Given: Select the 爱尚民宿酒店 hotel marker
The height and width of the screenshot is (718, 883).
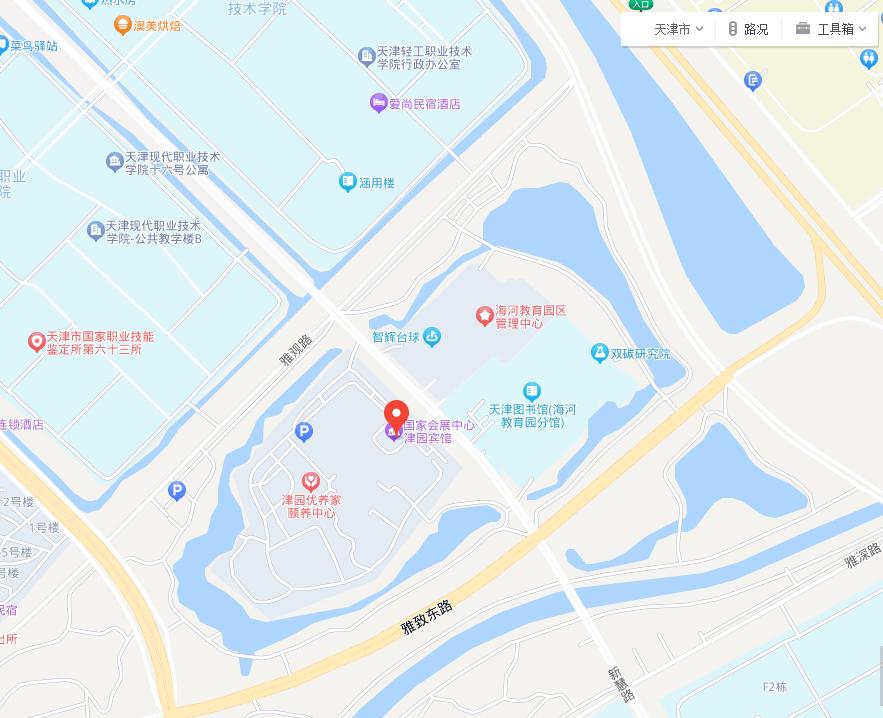Looking at the screenshot, I should (379, 103).
